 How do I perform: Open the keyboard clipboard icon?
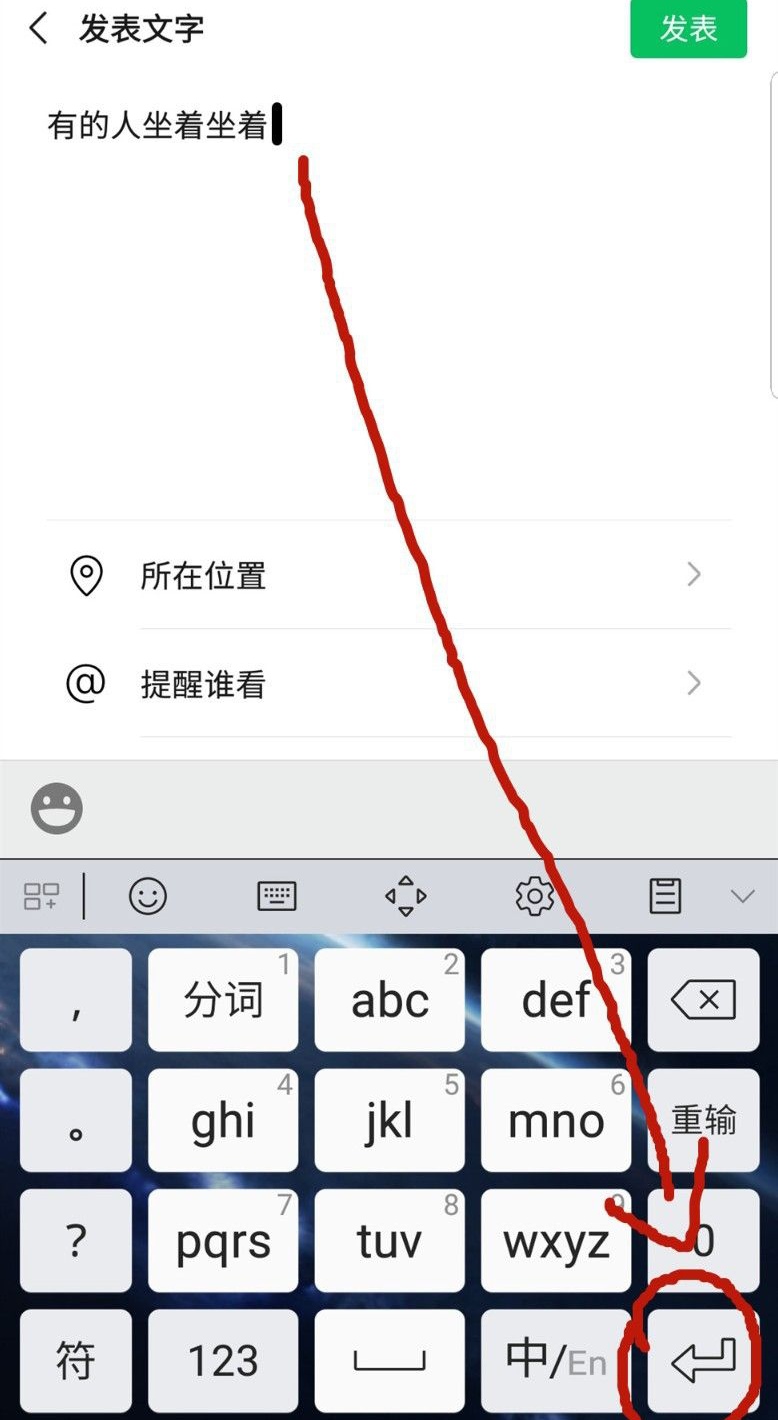665,896
